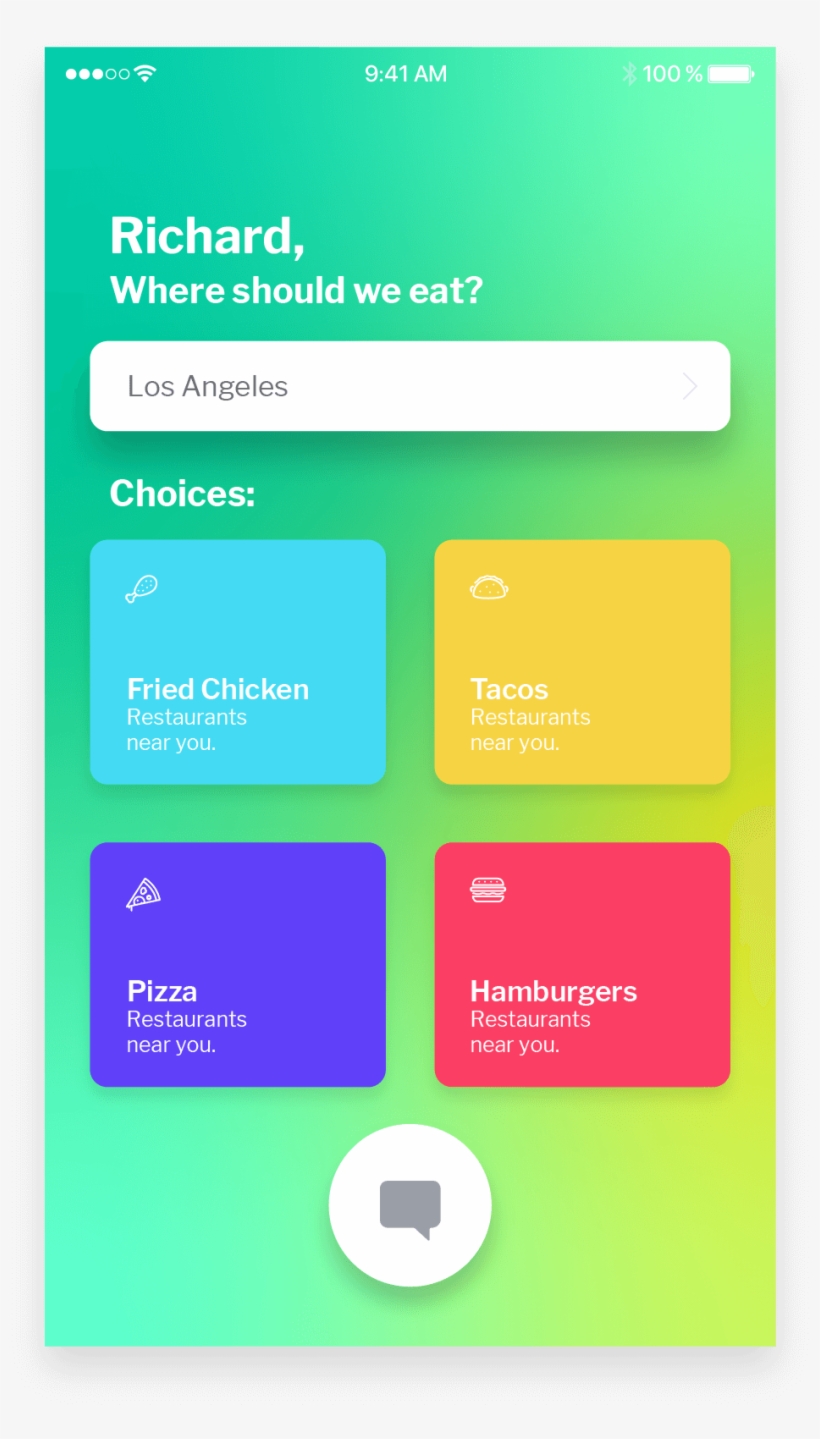
Task: Open the Los Angeles location field
Action: coord(409,386)
